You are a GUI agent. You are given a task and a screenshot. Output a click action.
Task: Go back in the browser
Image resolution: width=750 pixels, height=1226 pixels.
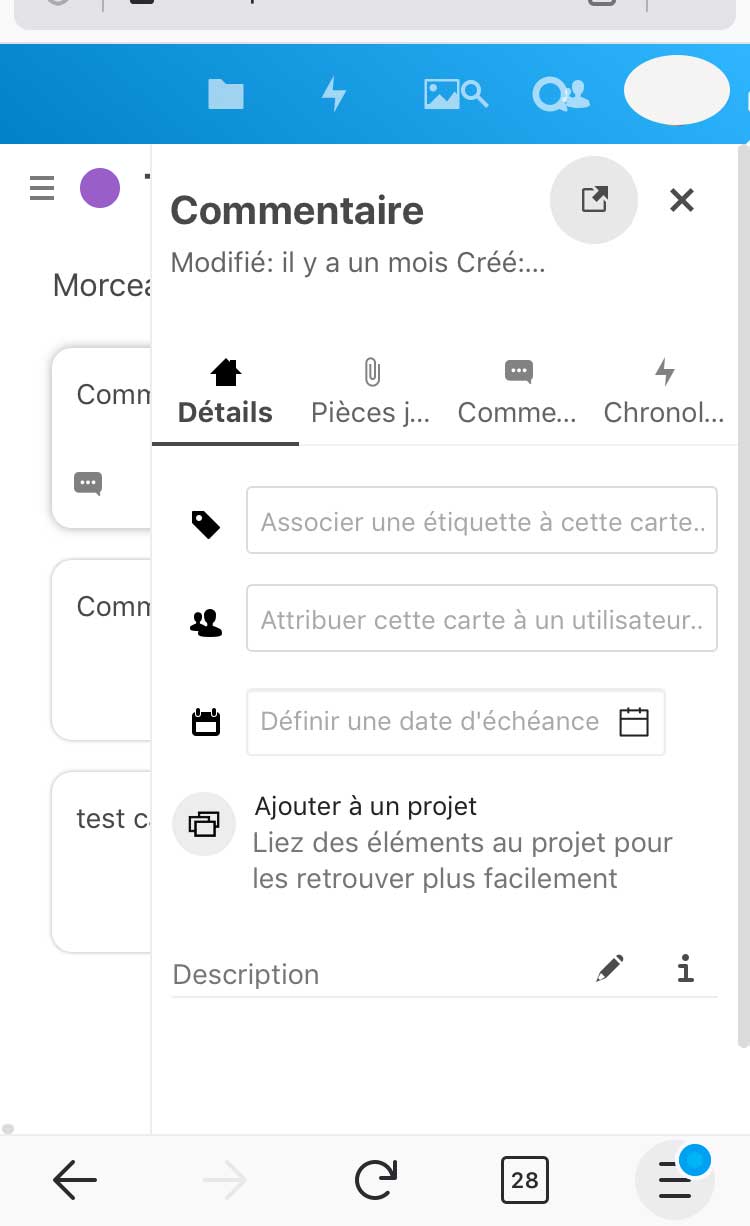[75, 1180]
